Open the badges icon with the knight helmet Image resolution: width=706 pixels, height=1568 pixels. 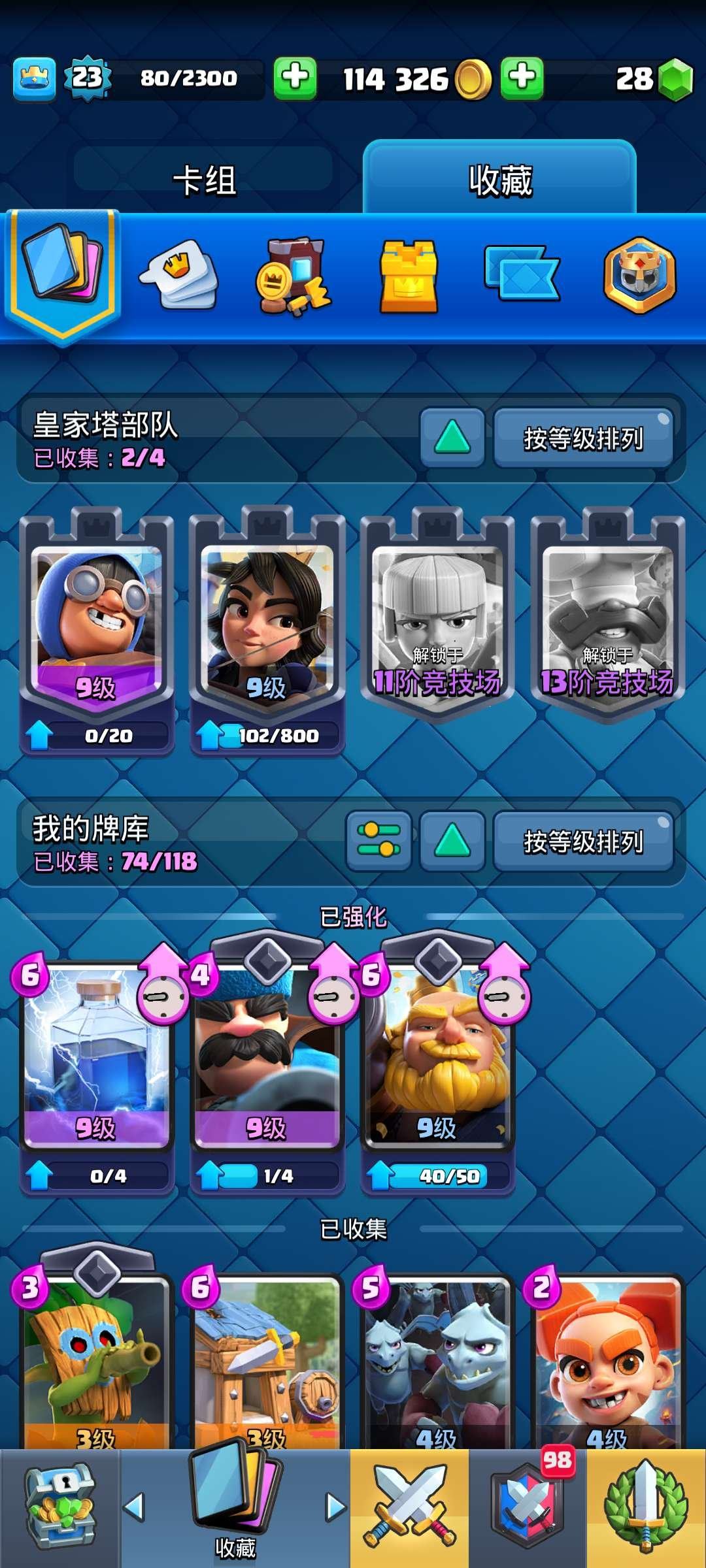tap(639, 274)
